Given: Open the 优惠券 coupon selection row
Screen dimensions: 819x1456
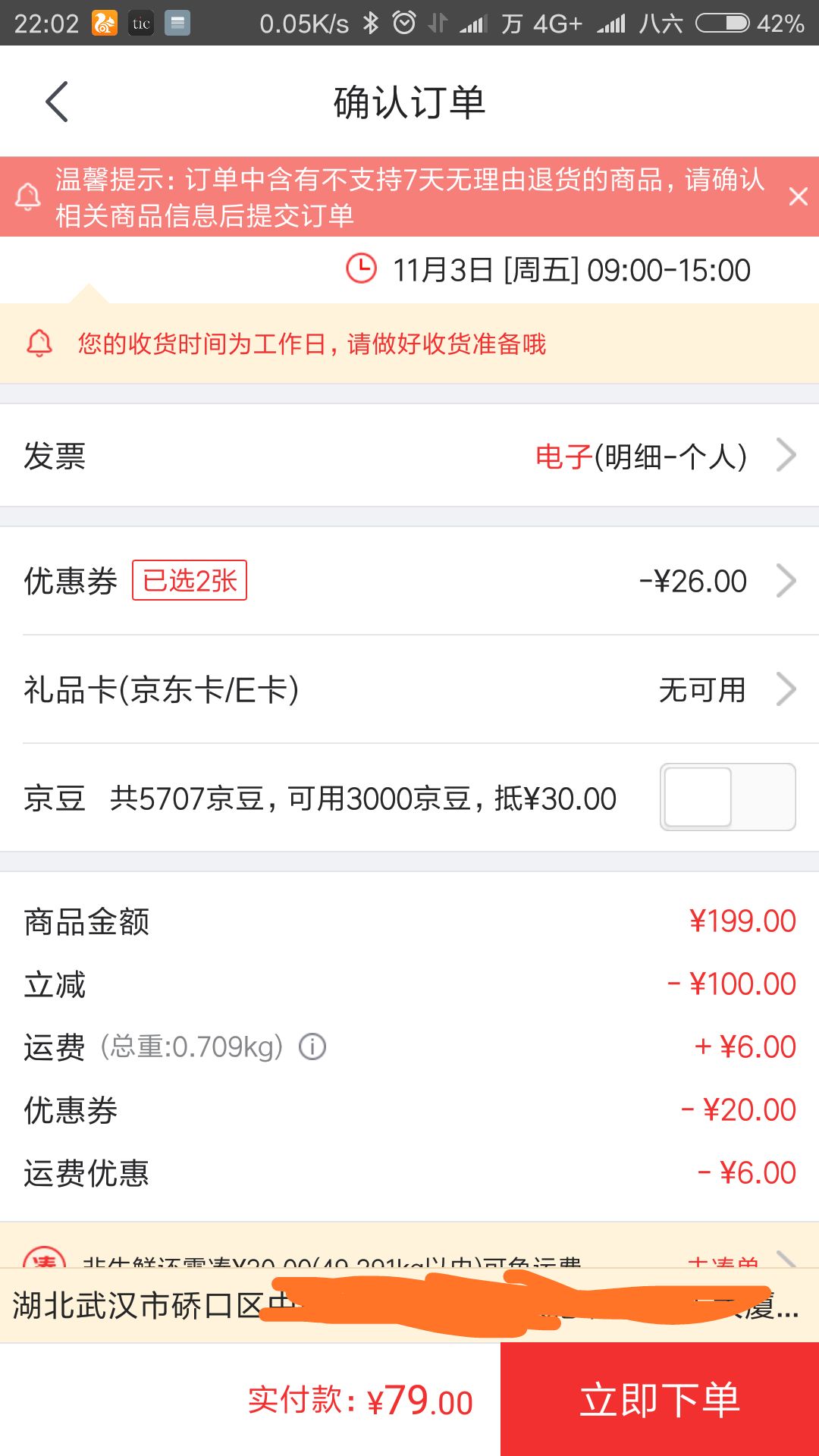Looking at the screenshot, I should (409, 581).
